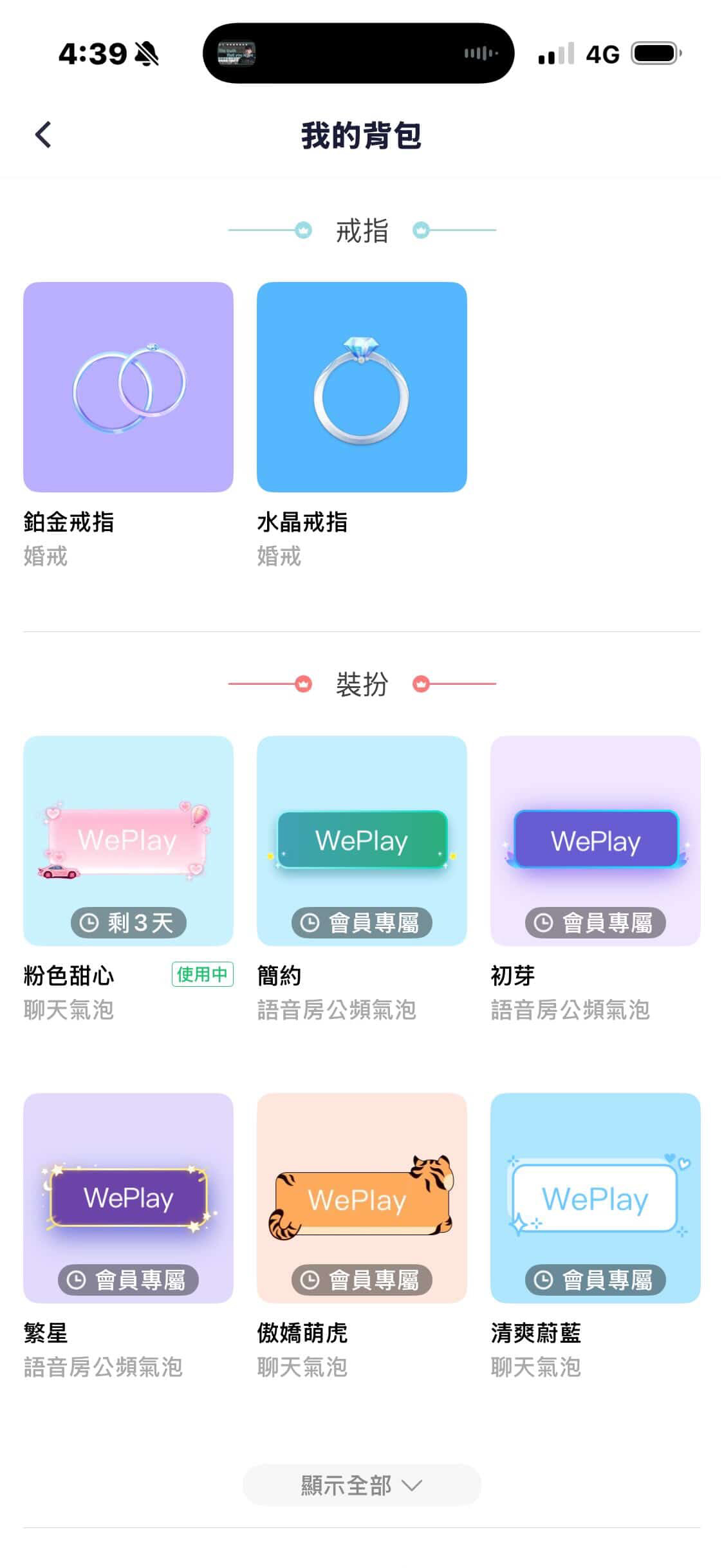Open the 繁星 voice room bubble
The width and height of the screenshot is (724, 1568).
[x=128, y=1197]
